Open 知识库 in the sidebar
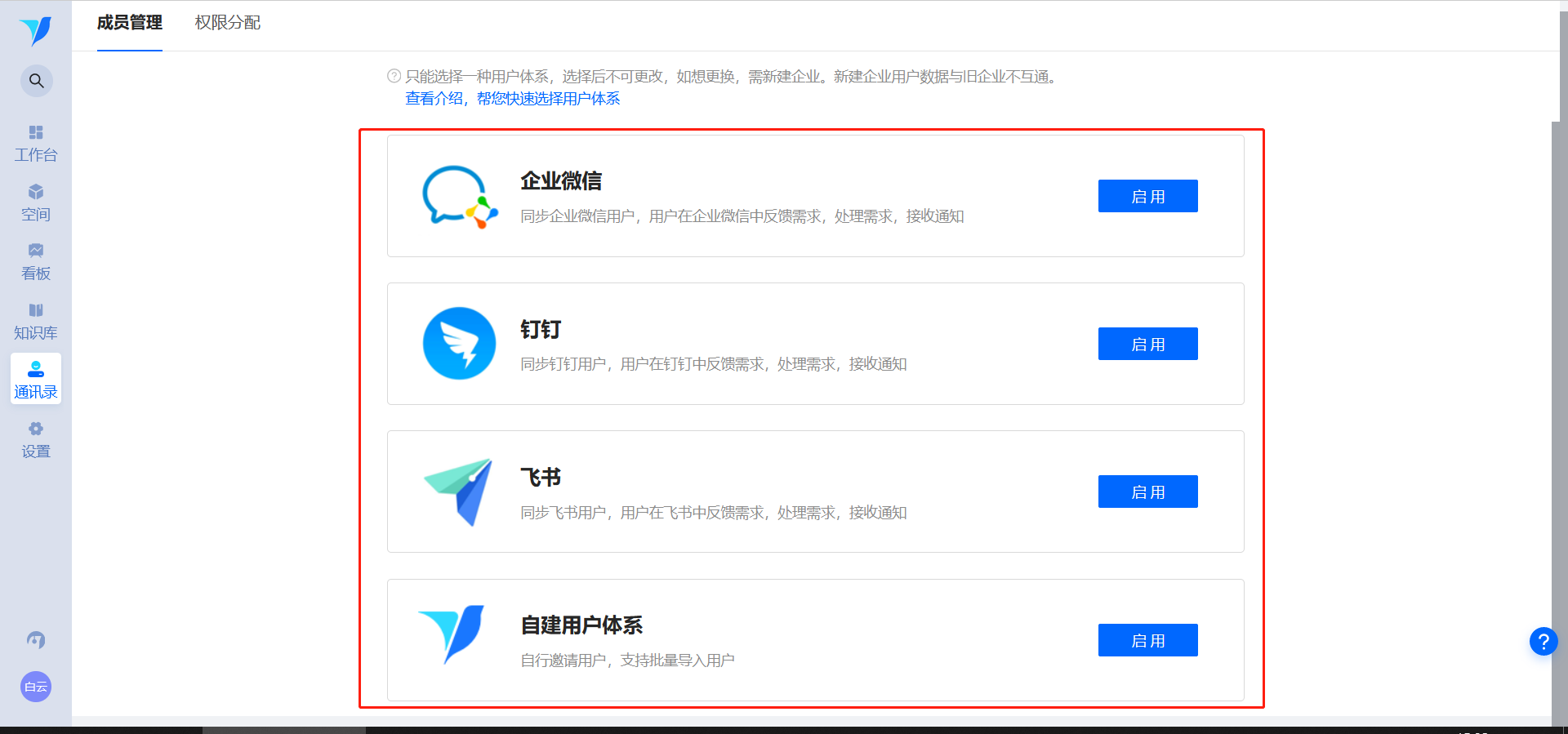Viewport: 1568px width, 734px height. [x=36, y=322]
